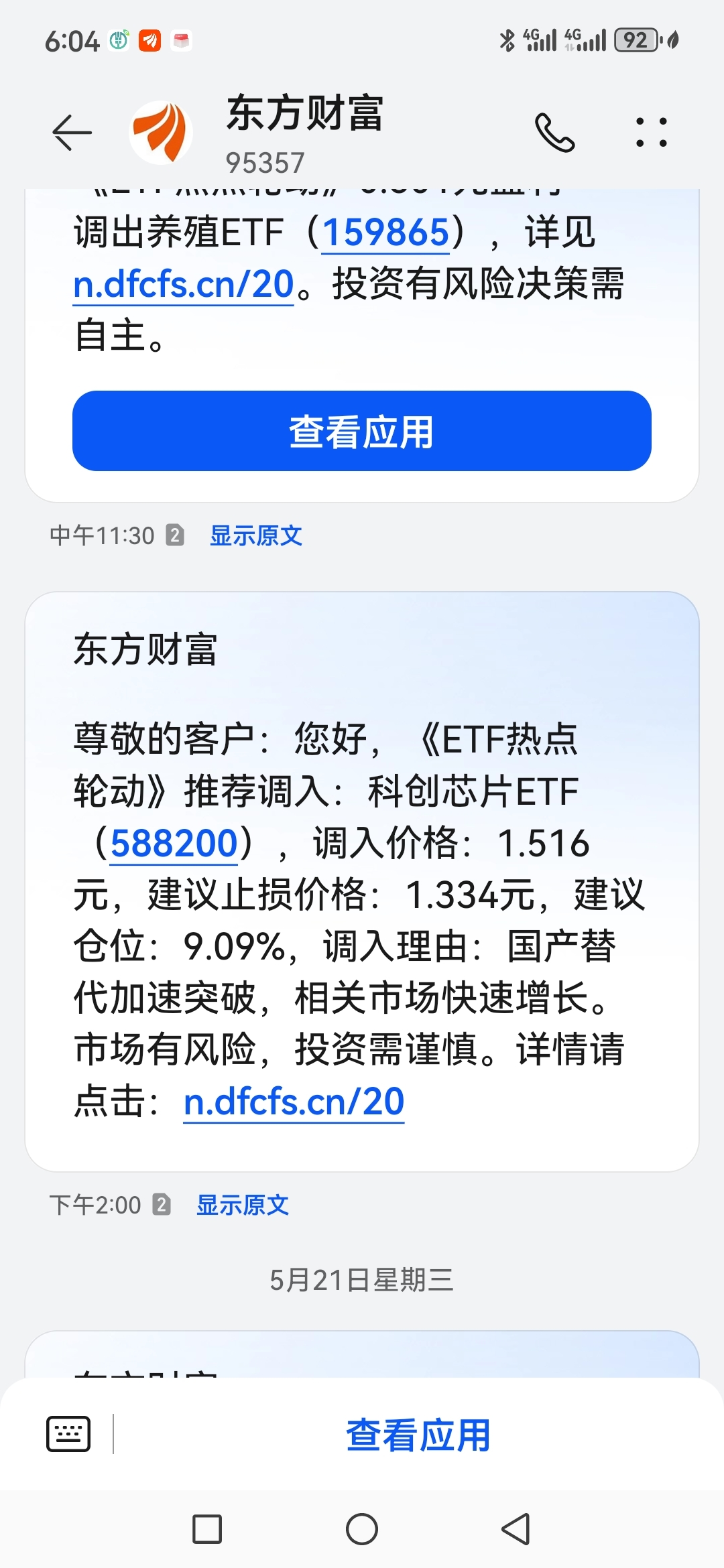This screenshot has width=724, height=1568.
Task: Show original text for the 2:00 message
Action: coord(241,1204)
